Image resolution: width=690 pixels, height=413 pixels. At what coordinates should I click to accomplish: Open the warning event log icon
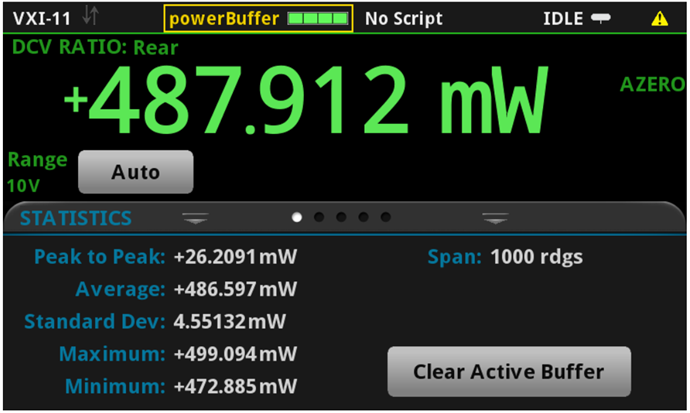659,18
